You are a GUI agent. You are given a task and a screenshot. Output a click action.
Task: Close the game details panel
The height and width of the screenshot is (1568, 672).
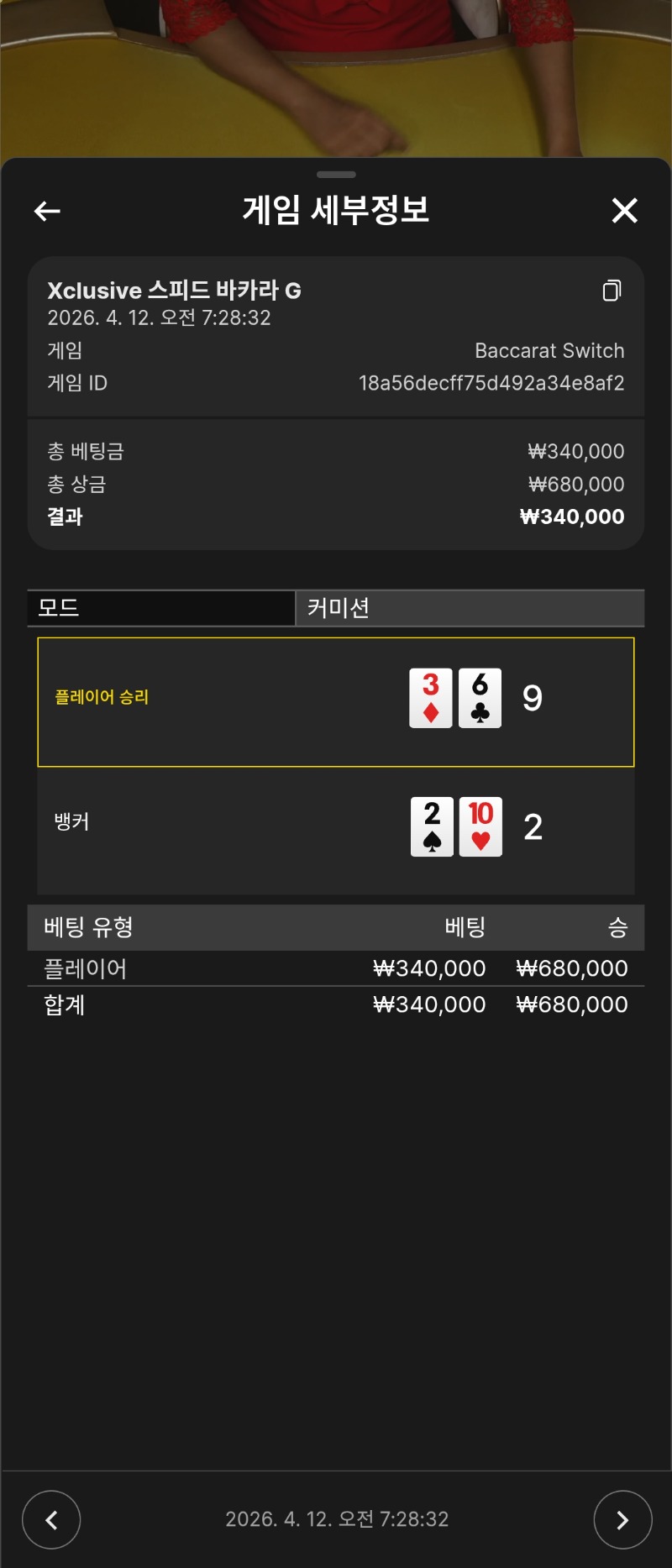pos(624,210)
